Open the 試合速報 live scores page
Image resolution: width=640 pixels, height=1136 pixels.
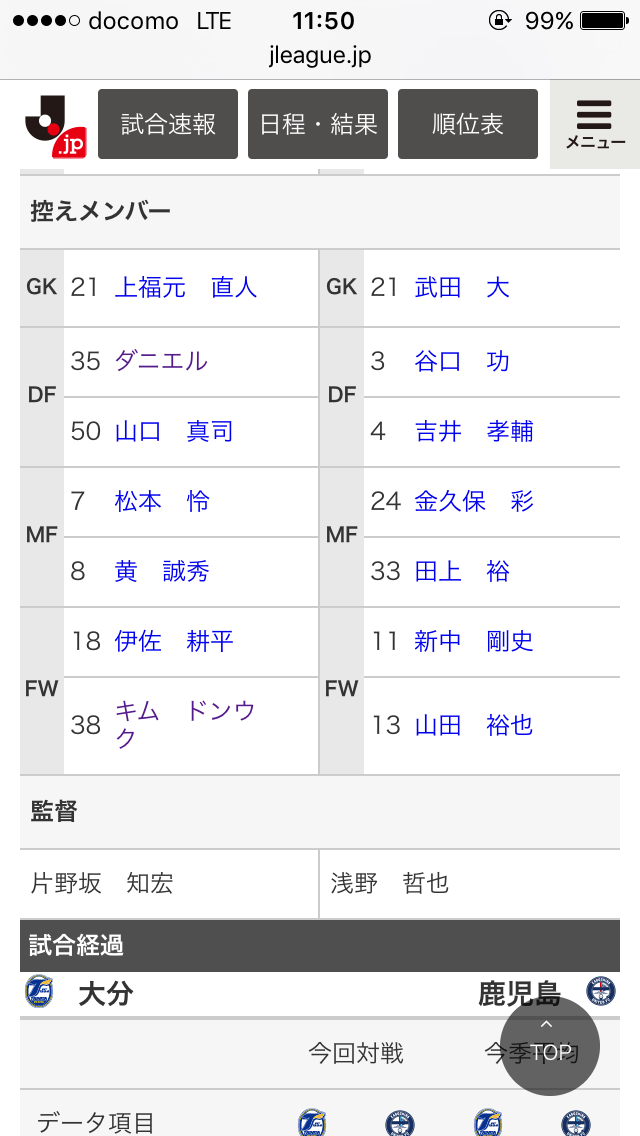click(x=168, y=124)
